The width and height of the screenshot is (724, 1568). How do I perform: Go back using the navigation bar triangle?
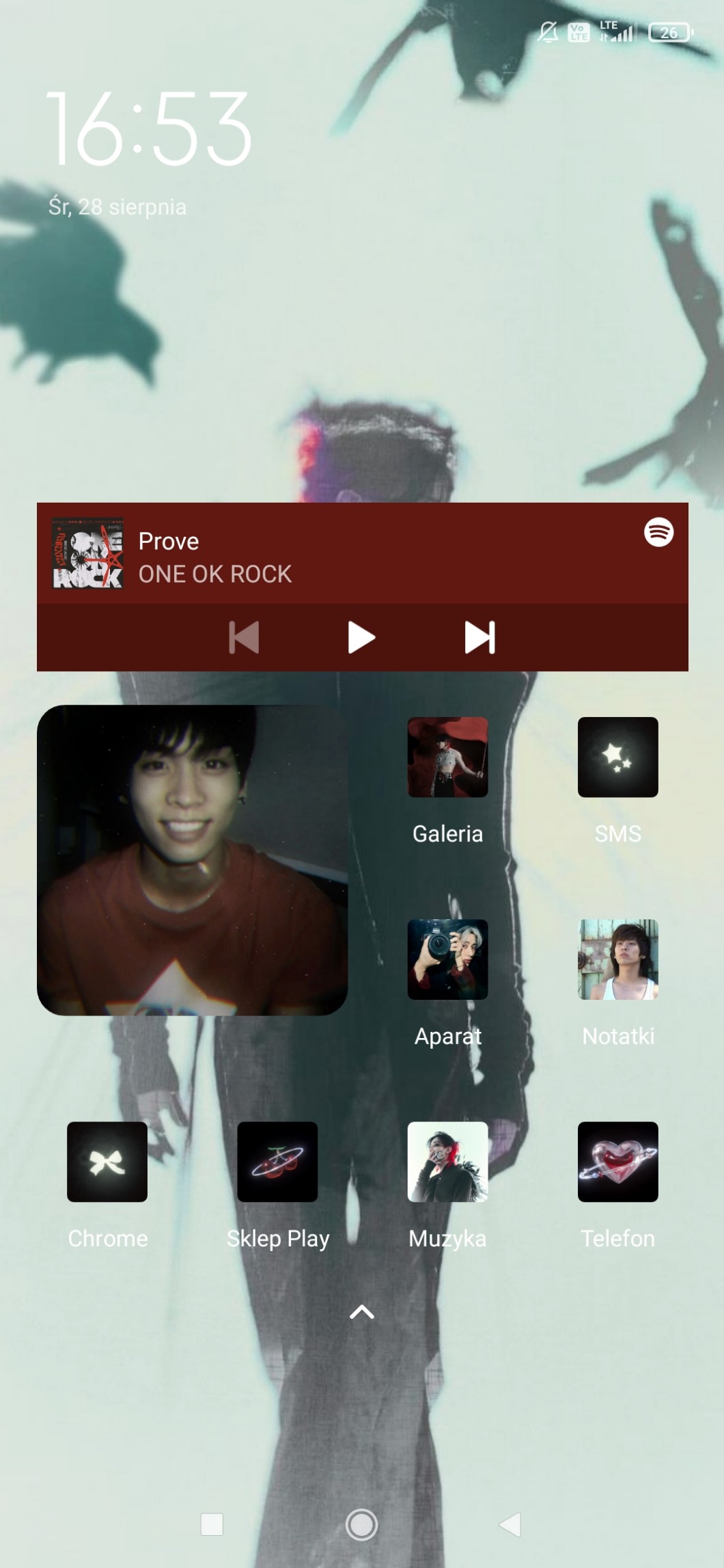pyautogui.click(x=511, y=1524)
